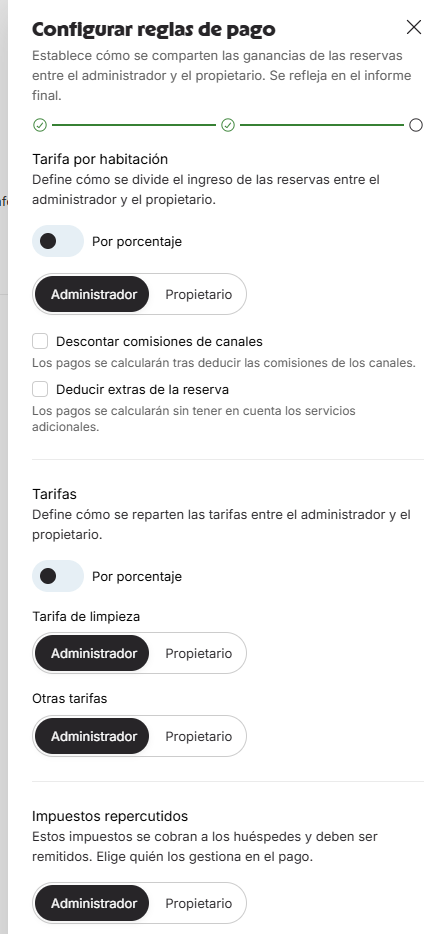Enable Por porcentaje switch under Tarifas

click(x=58, y=576)
